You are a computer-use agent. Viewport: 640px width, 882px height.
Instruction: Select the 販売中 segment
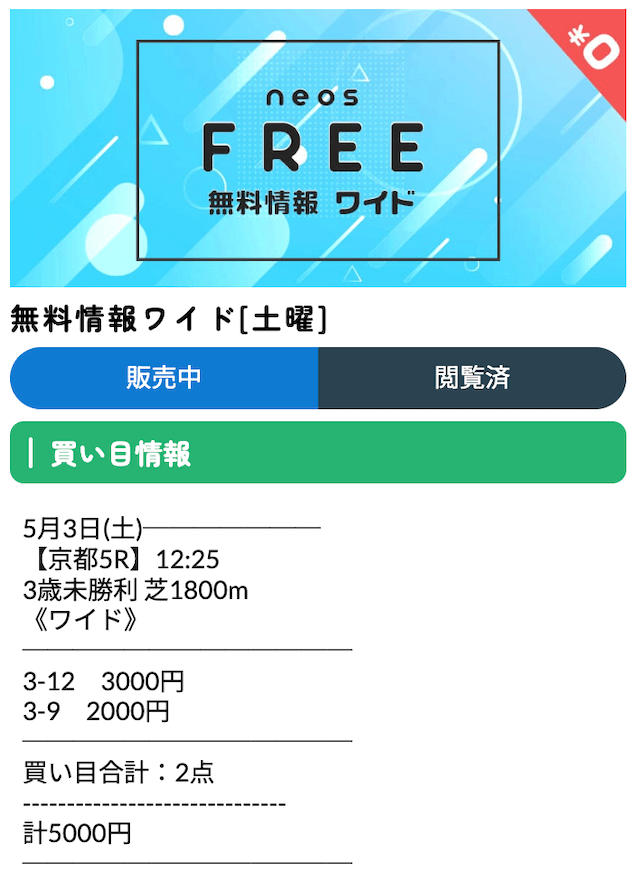pyautogui.click(x=164, y=378)
